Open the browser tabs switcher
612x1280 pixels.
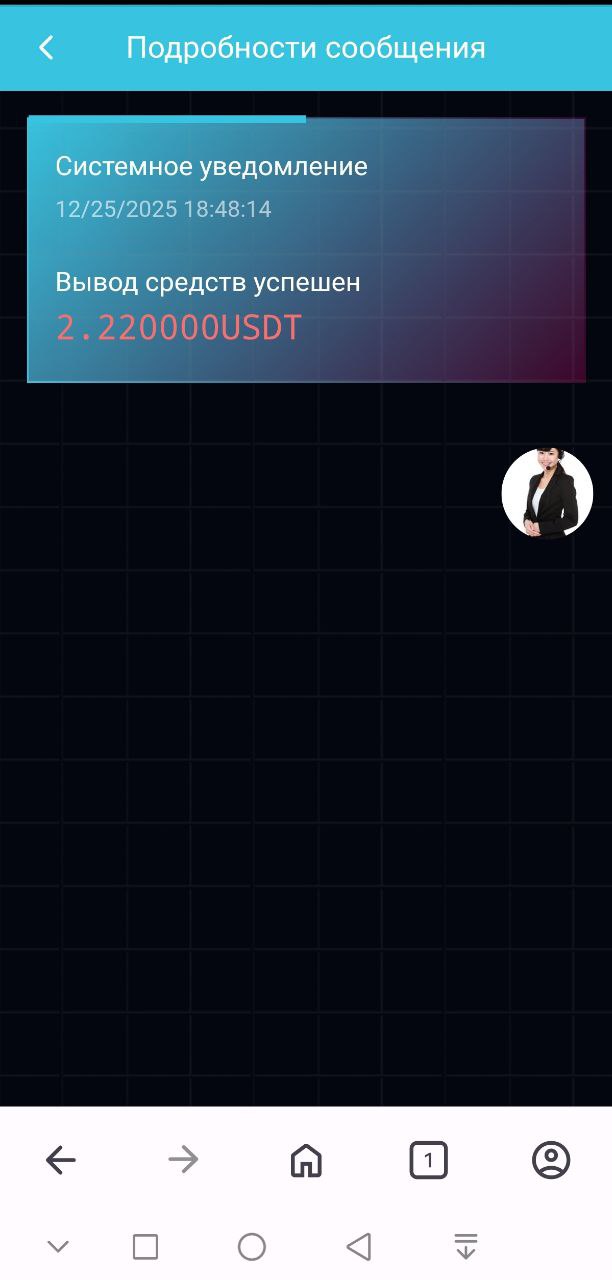[428, 1160]
